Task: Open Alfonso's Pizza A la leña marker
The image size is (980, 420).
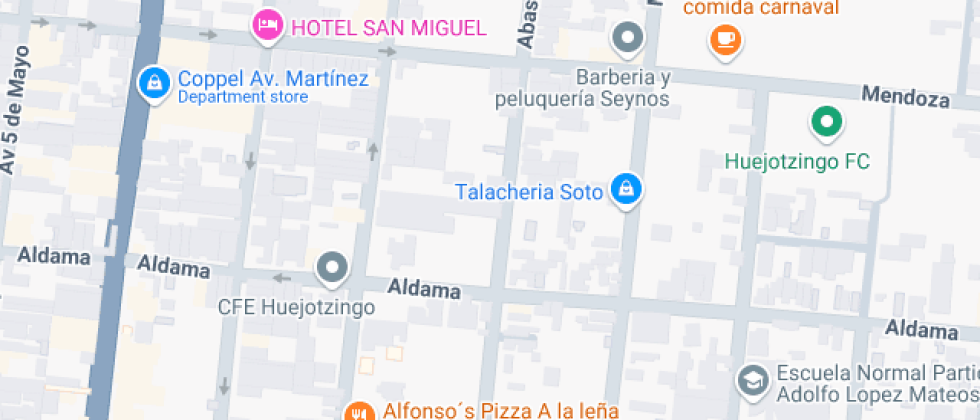Action: (356, 411)
